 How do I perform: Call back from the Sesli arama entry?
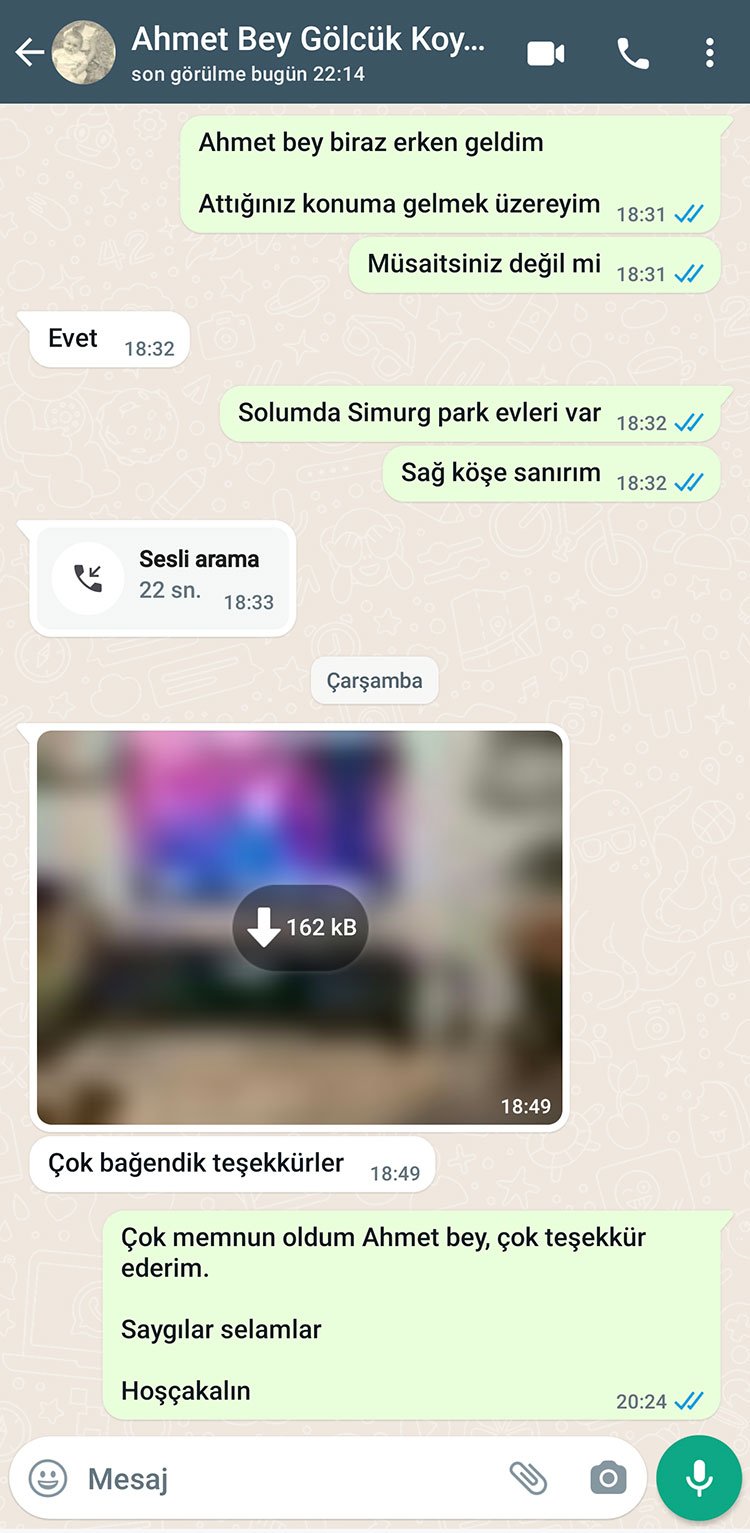coord(88,578)
